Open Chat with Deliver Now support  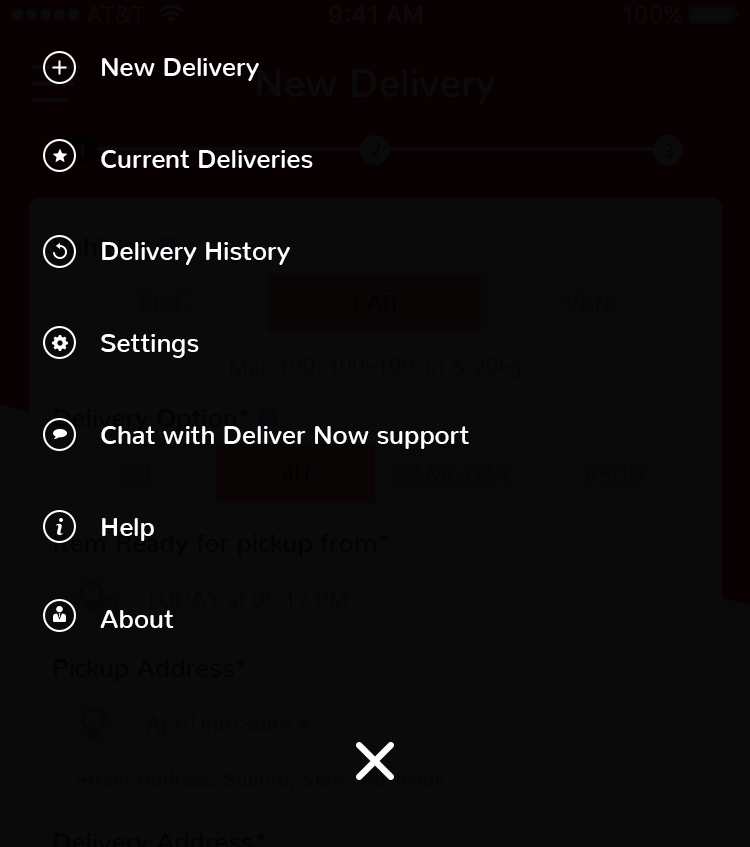(284, 434)
